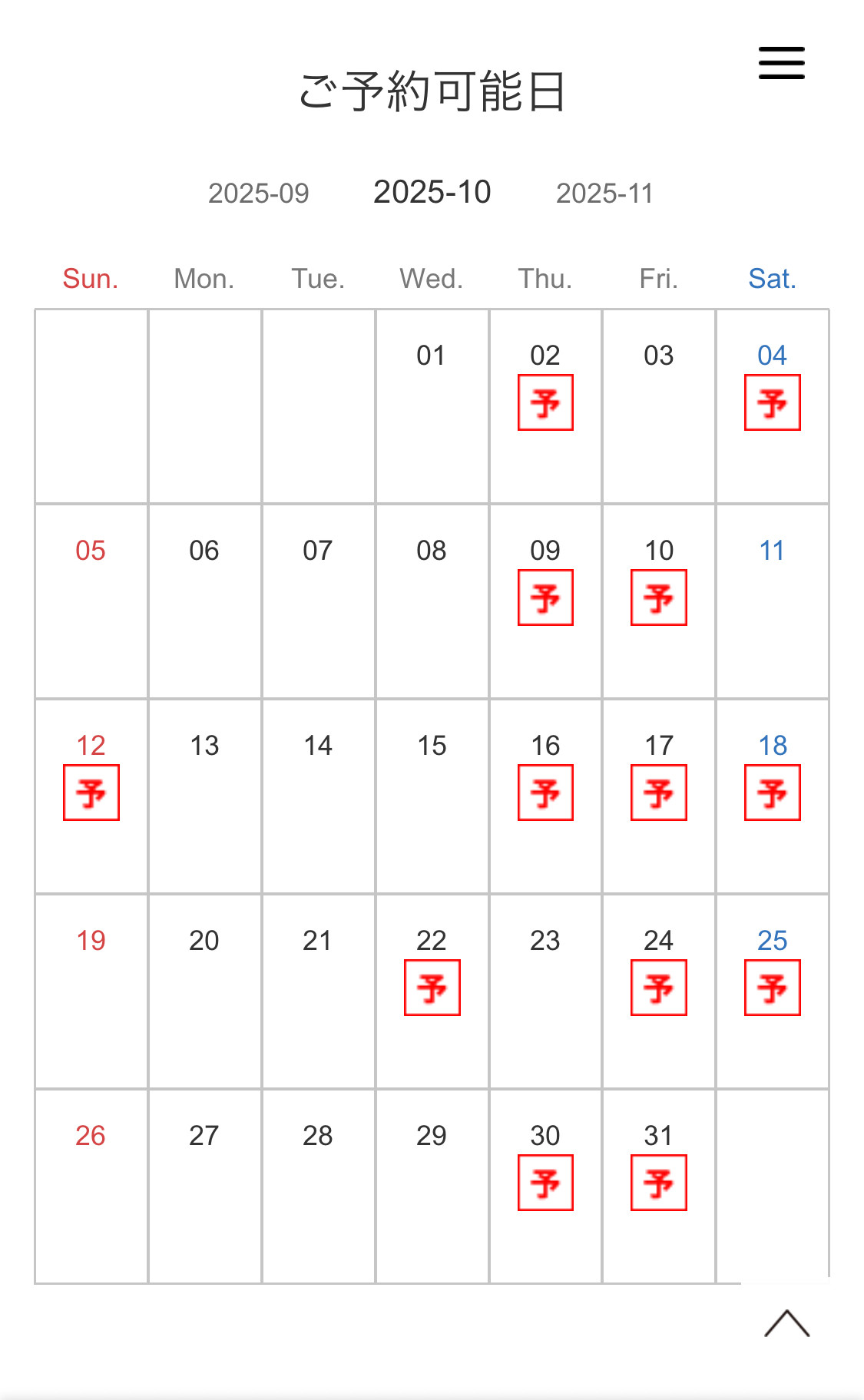Select the 予 reservation mark on October 09
Screen dimensions: 864x1400
pos(545,597)
